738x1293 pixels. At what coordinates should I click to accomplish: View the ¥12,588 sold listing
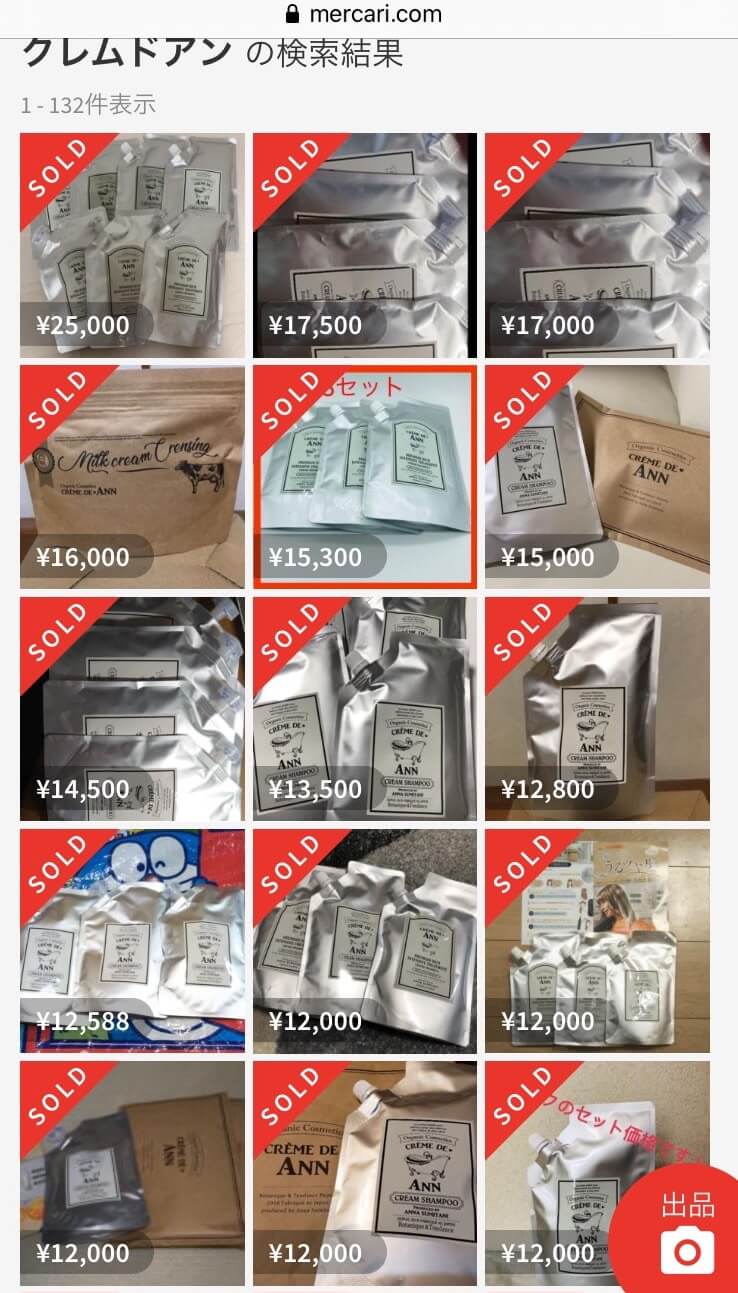pyautogui.click(x=132, y=940)
